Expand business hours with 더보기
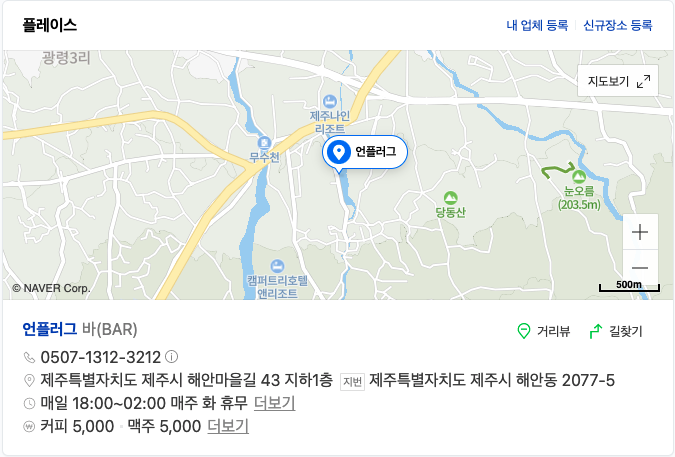 coord(274,403)
